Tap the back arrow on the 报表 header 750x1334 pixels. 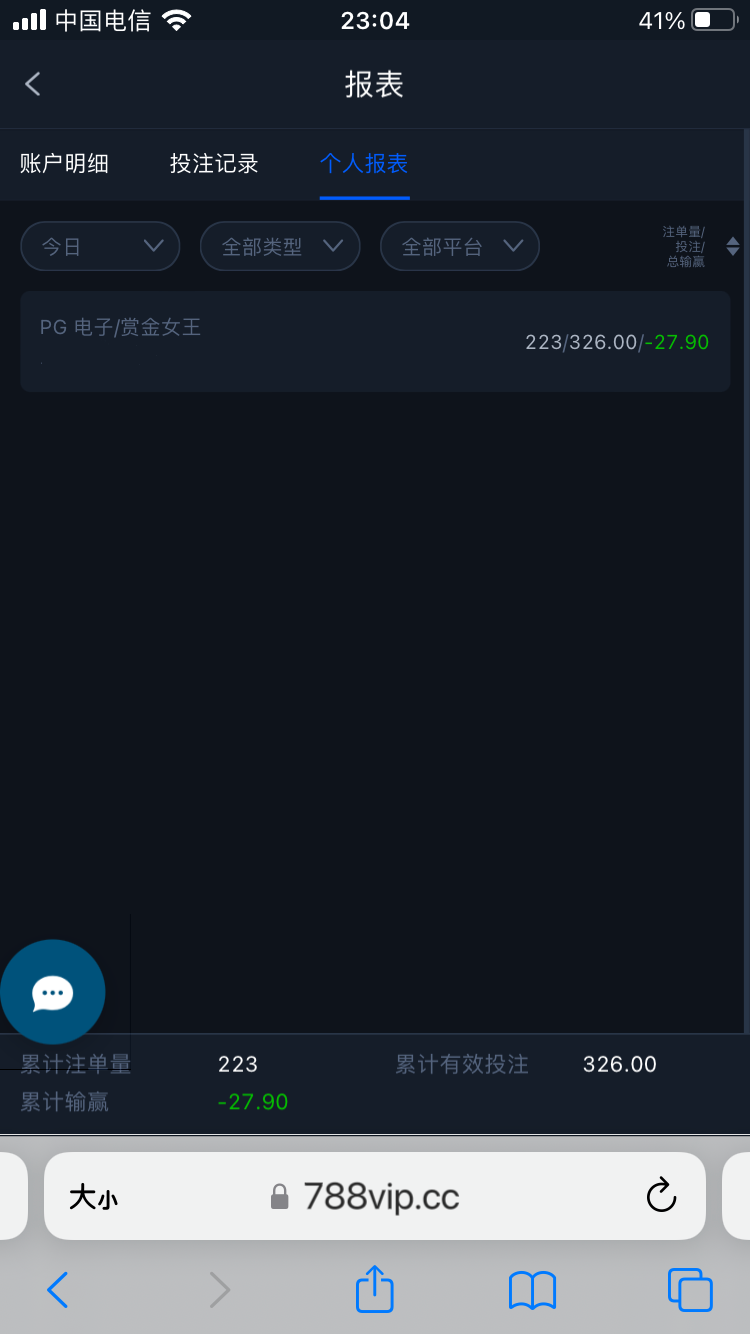32,84
